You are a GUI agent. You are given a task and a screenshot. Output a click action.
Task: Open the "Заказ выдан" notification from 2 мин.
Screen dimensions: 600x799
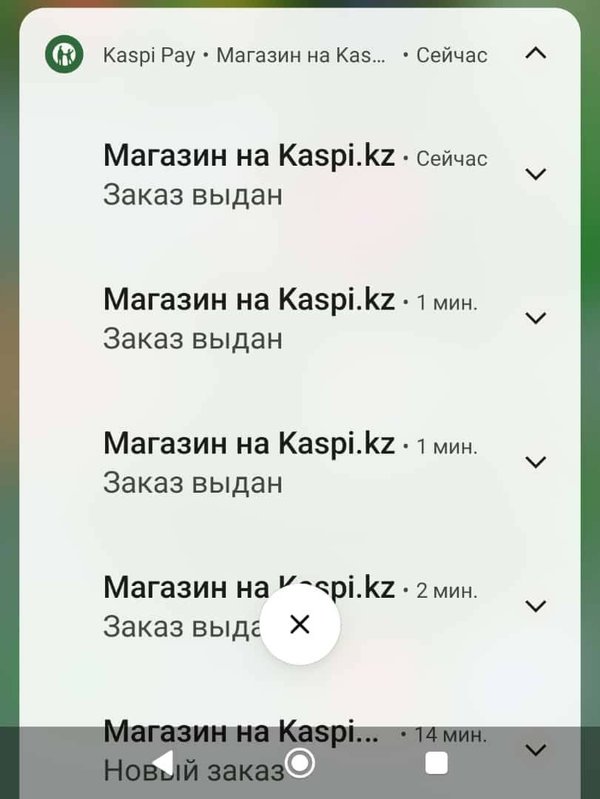coord(180,606)
